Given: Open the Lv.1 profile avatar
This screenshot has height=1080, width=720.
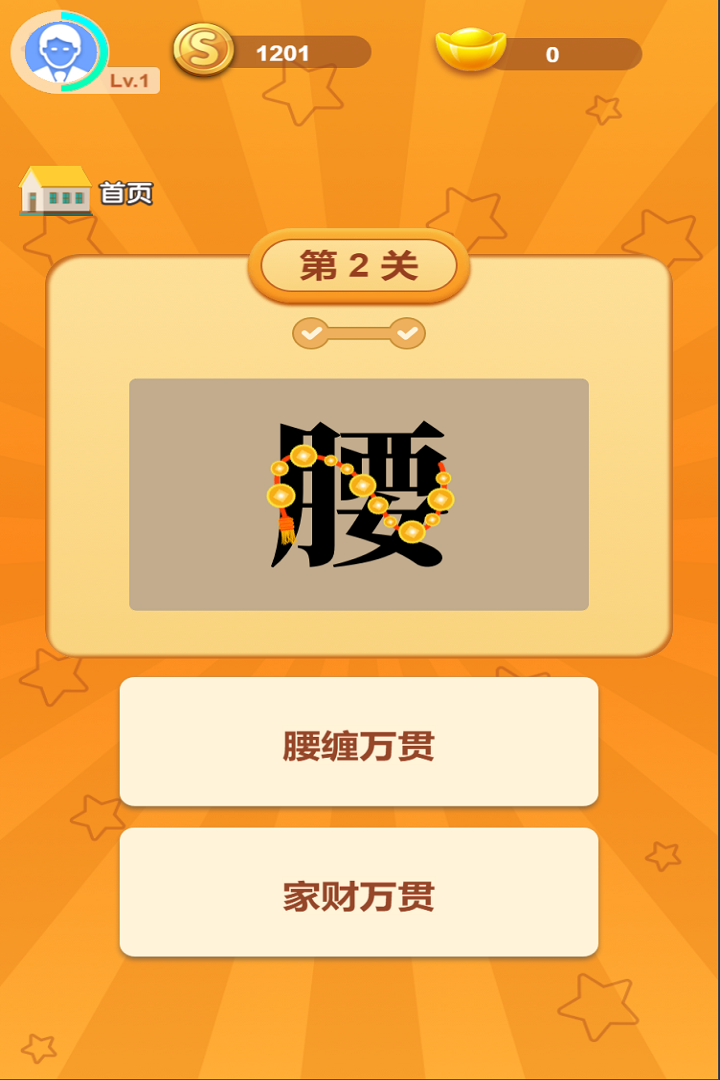Looking at the screenshot, I should point(62,52).
